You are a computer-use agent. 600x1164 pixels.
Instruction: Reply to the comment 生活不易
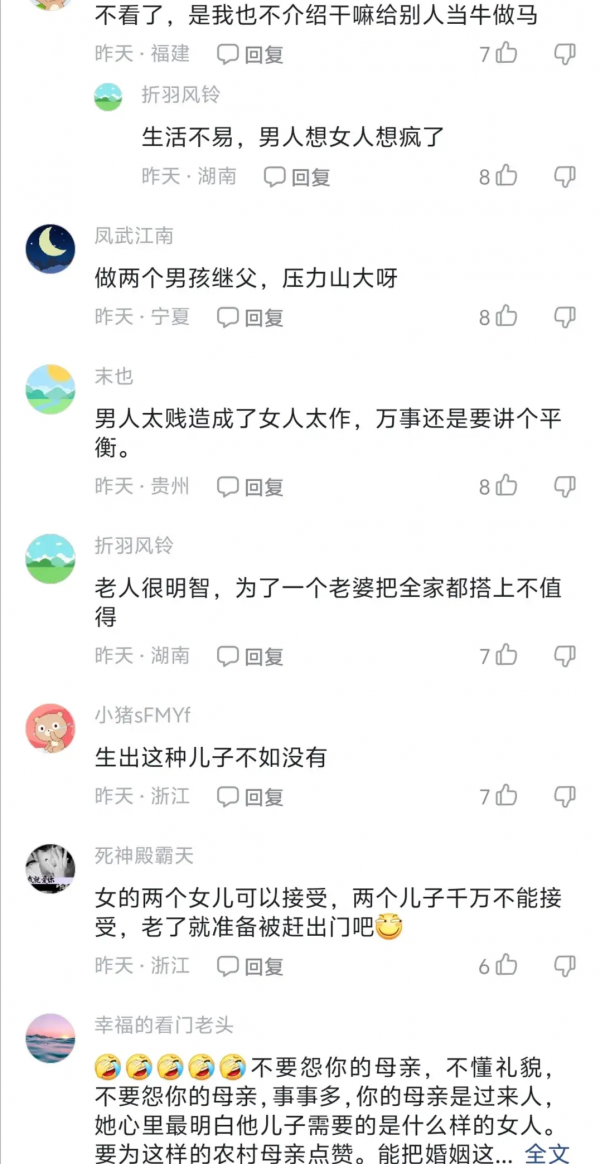coord(297,178)
